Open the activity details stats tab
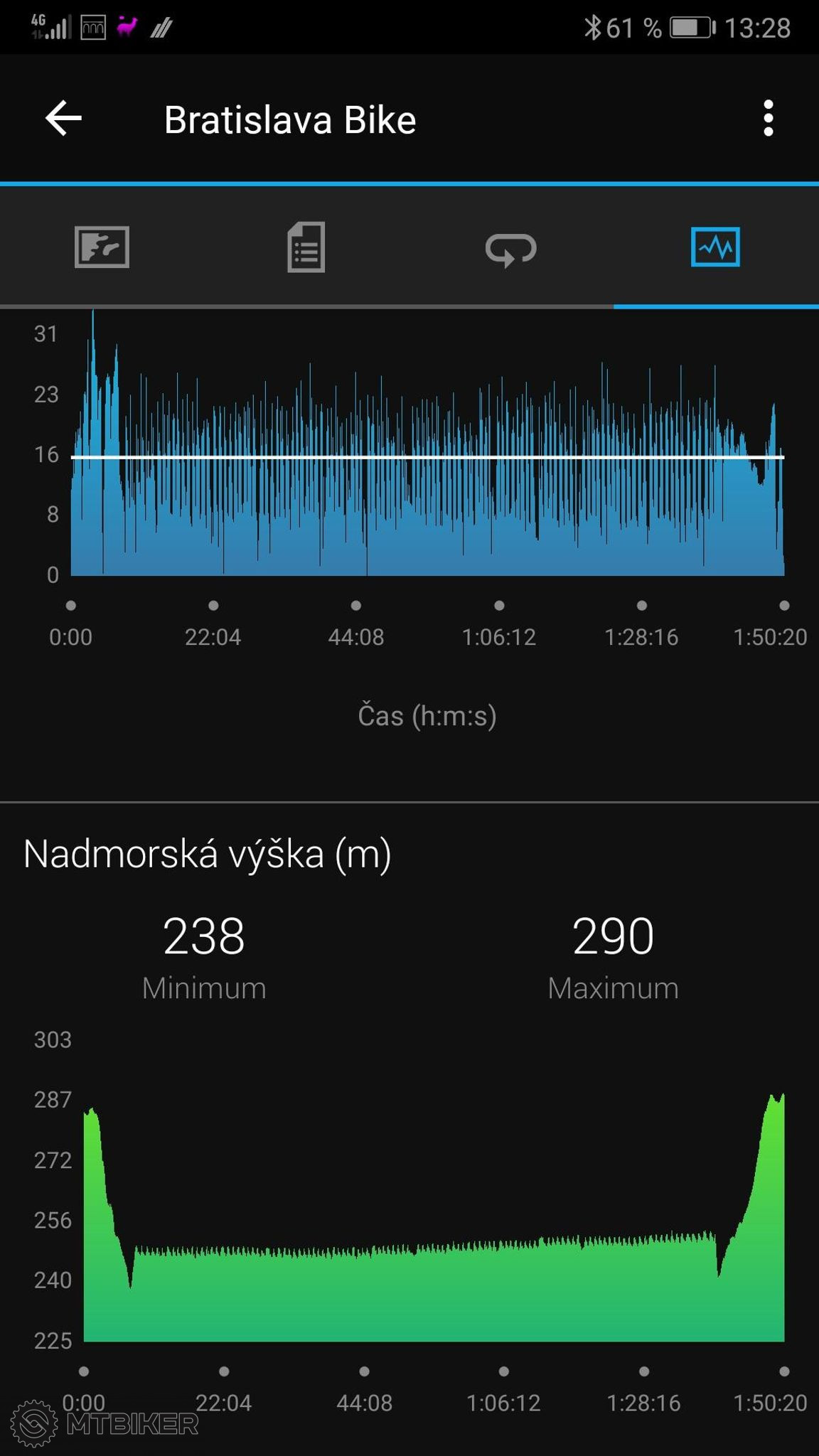Image resolution: width=819 pixels, height=1456 pixels. (x=306, y=247)
